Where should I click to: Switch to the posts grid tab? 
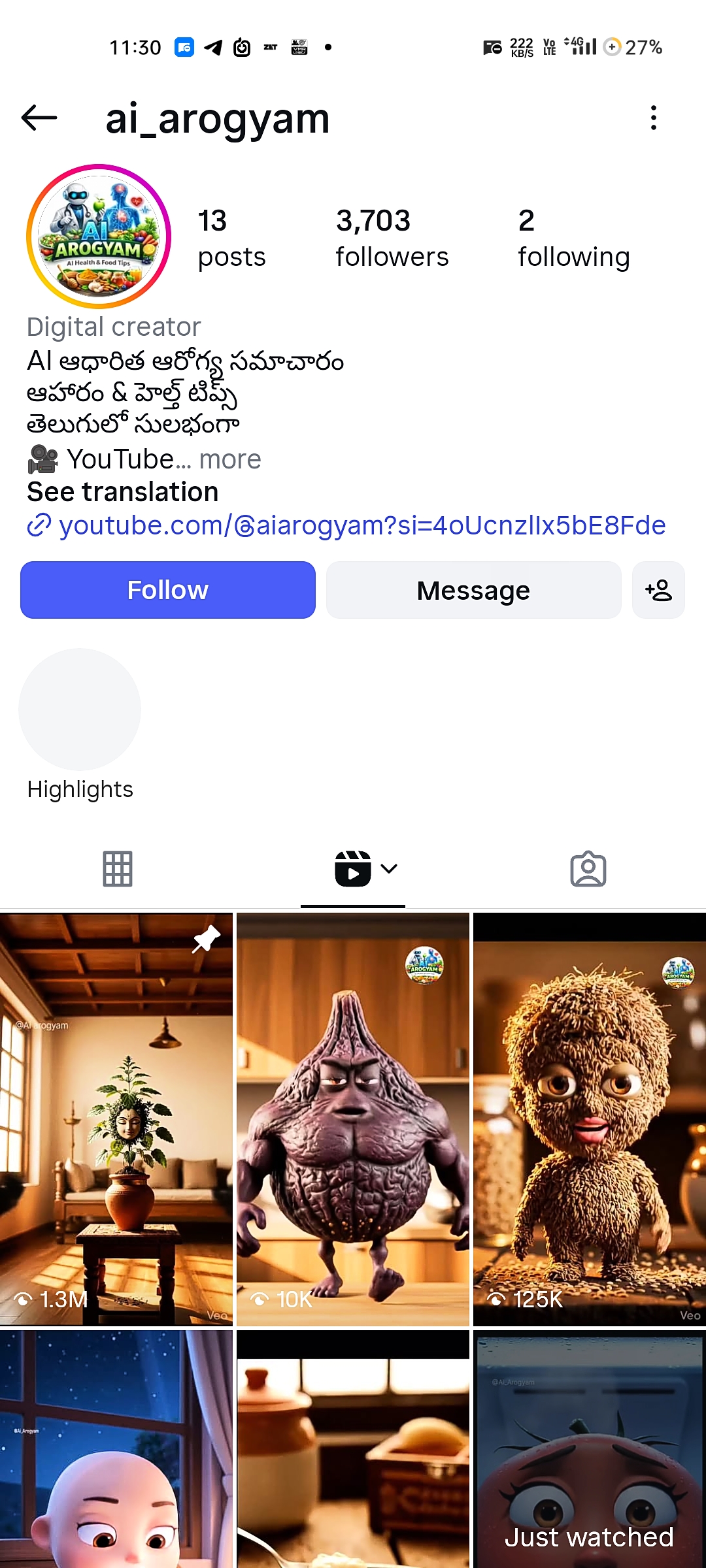[x=118, y=869]
